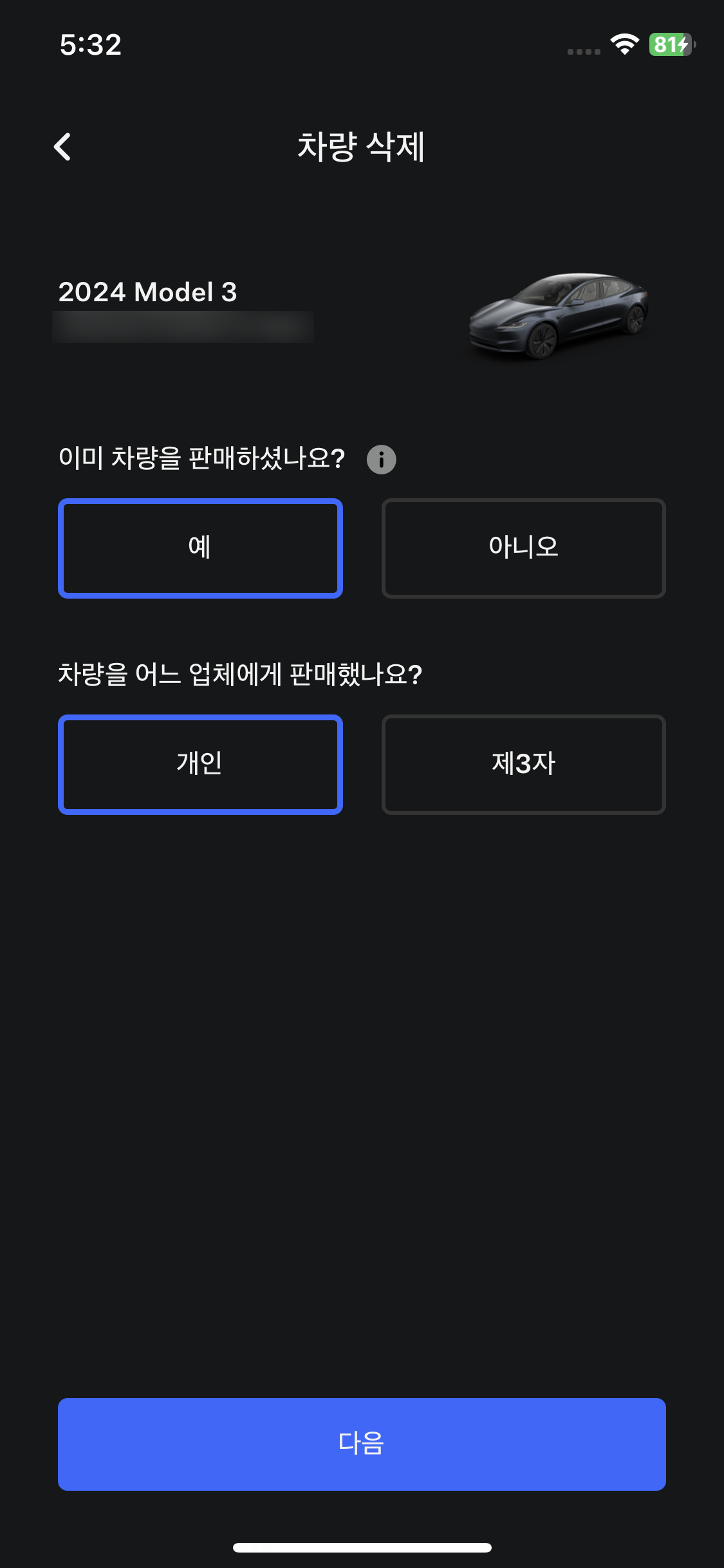Select 예 for the vehicle sold question
The height and width of the screenshot is (1568, 724).
point(200,548)
